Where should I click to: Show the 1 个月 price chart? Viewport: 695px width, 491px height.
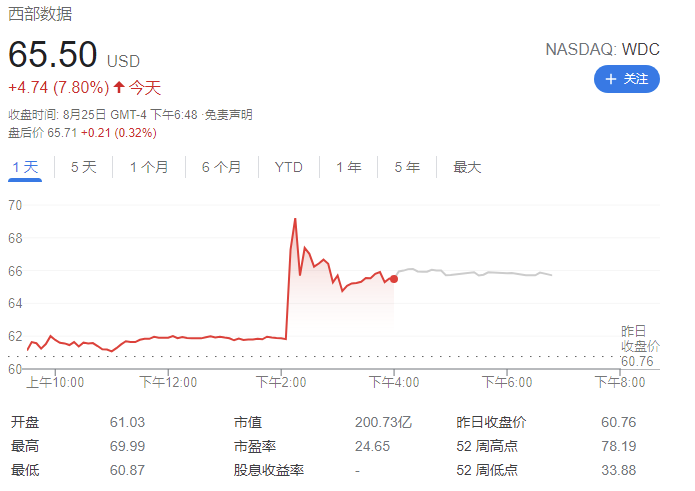(x=149, y=167)
